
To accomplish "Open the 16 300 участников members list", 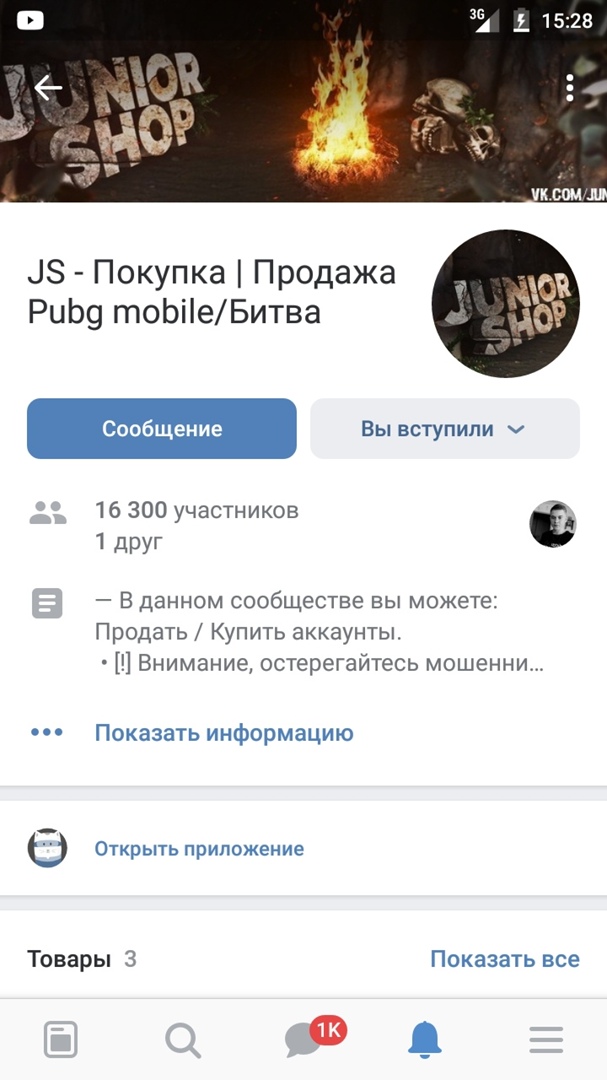I will click(x=196, y=511).
